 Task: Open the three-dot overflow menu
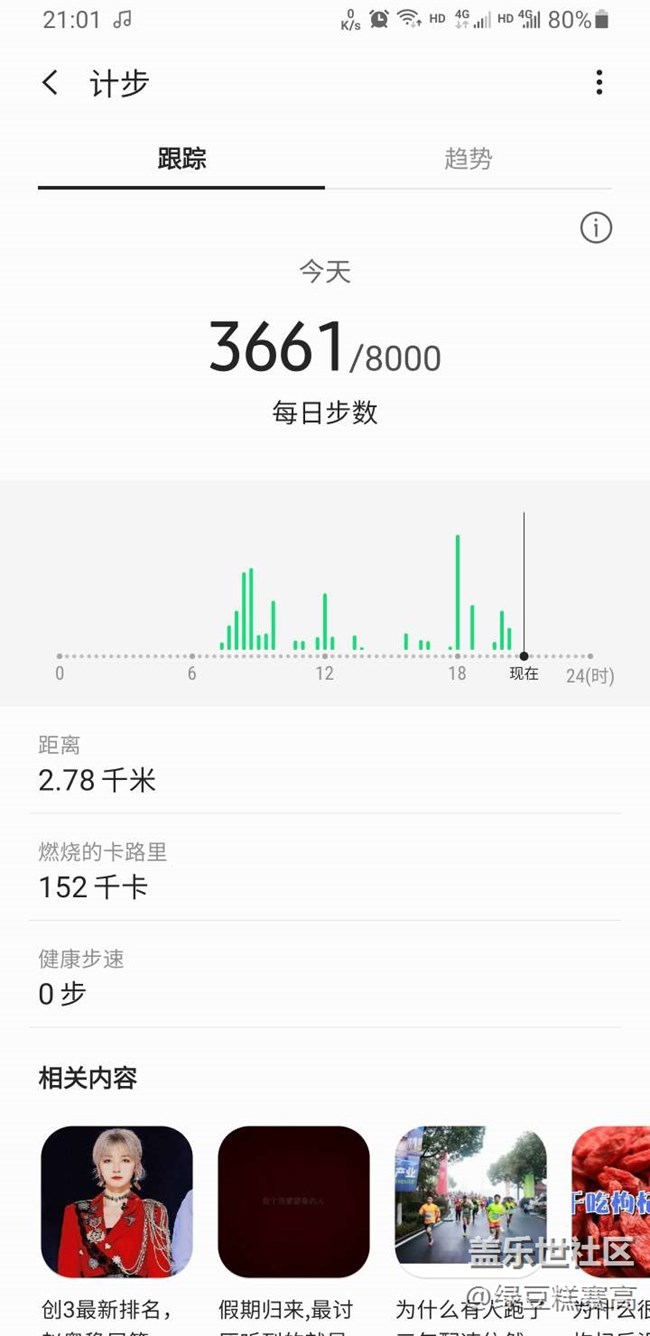point(599,83)
